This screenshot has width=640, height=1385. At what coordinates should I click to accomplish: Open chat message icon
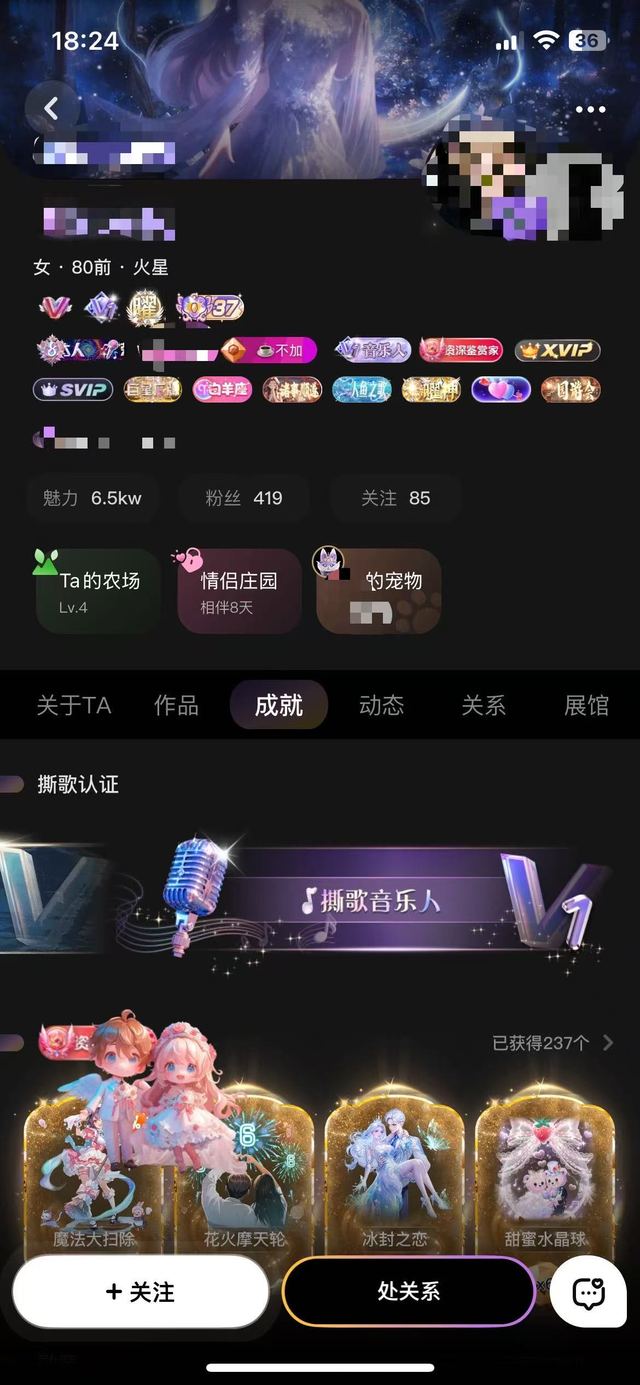click(589, 1292)
